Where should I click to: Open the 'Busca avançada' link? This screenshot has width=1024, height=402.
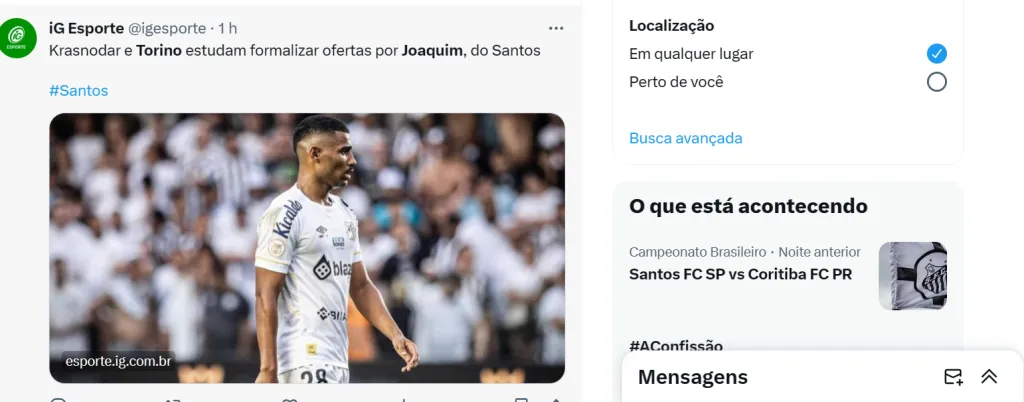[x=685, y=138]
